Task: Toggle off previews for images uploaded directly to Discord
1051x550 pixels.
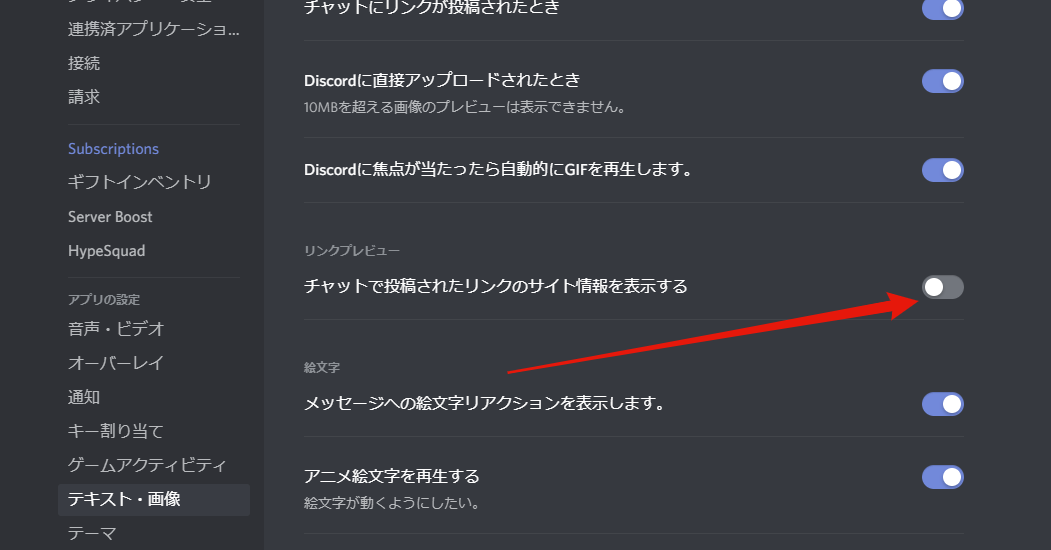Action: coord(942,81)
